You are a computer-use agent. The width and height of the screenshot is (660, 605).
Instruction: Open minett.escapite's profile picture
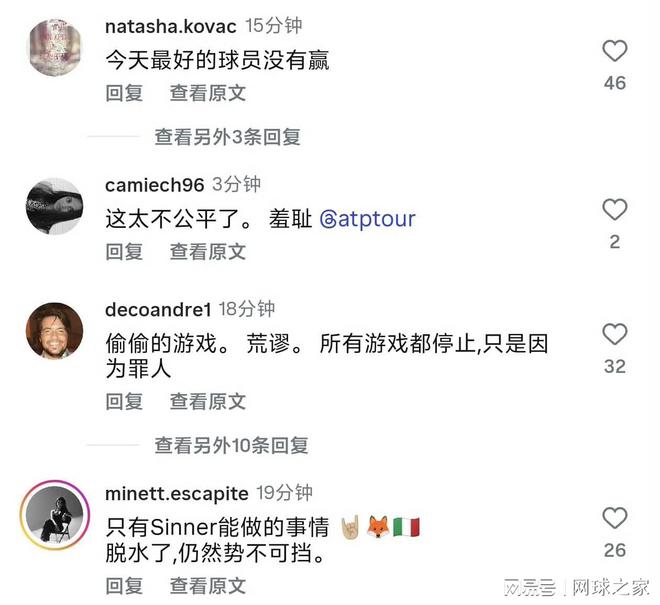click(54, 516)
